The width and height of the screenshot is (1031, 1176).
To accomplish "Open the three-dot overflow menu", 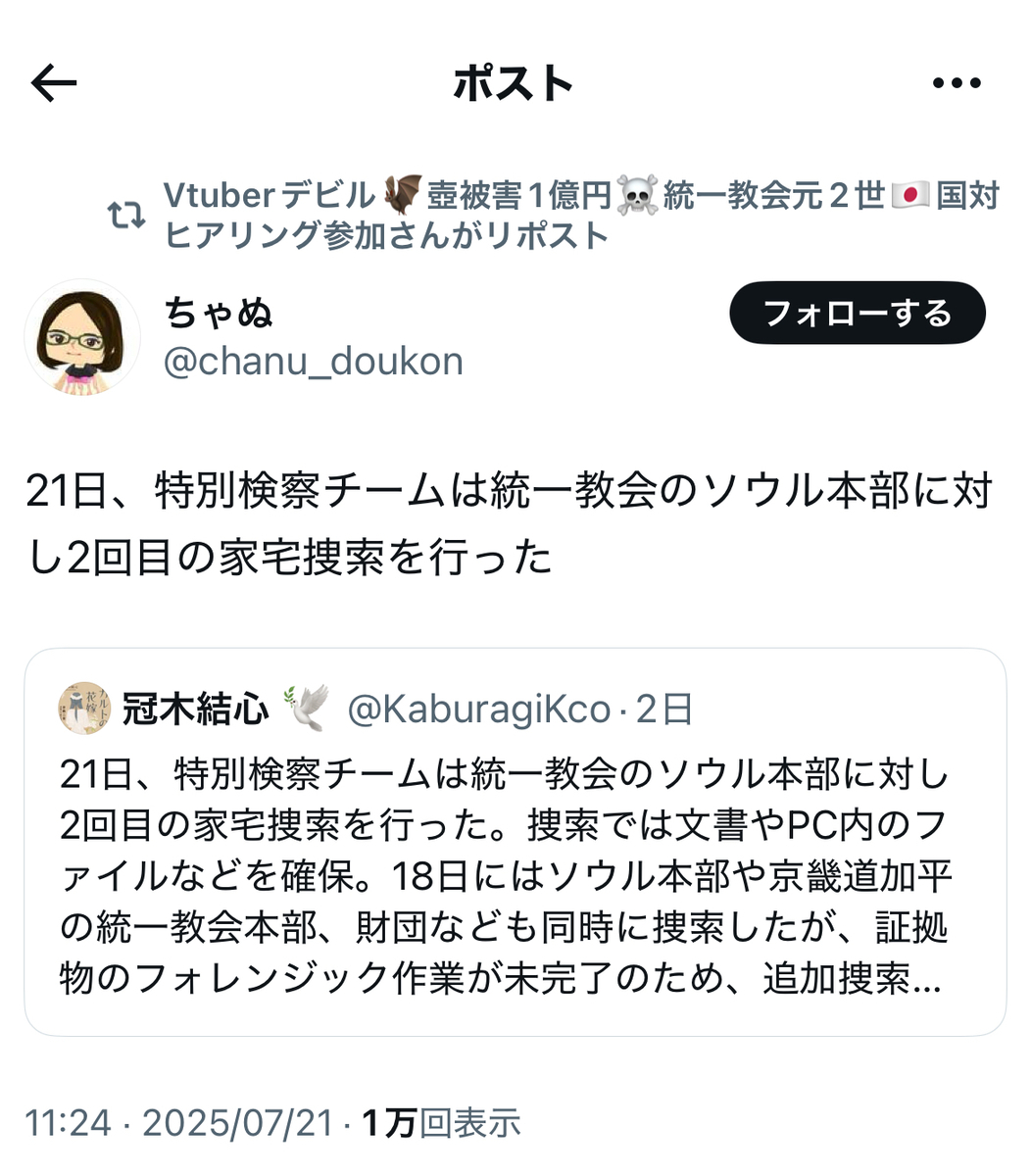I will tap(957, 84).
